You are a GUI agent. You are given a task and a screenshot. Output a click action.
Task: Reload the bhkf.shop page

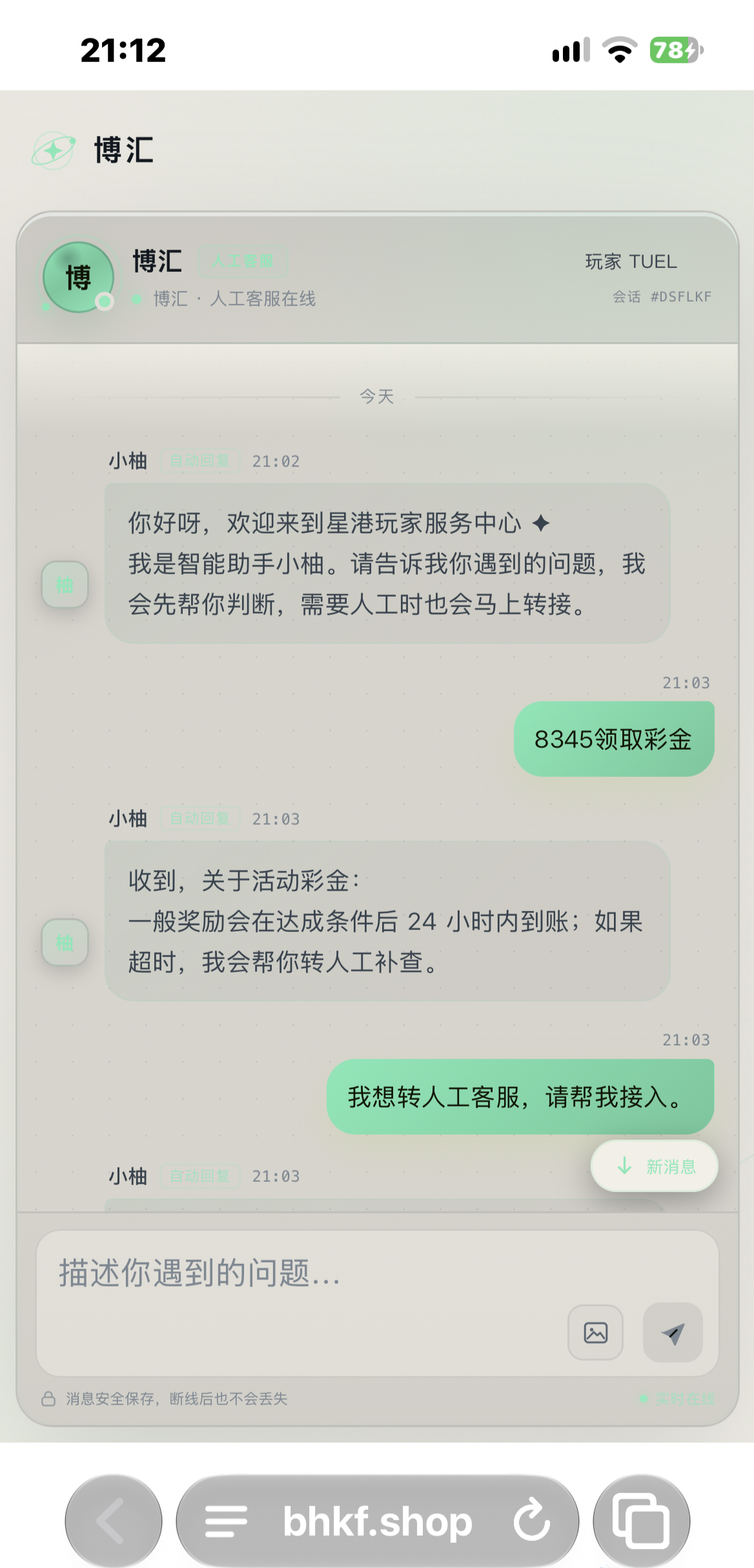point(532,1522)
